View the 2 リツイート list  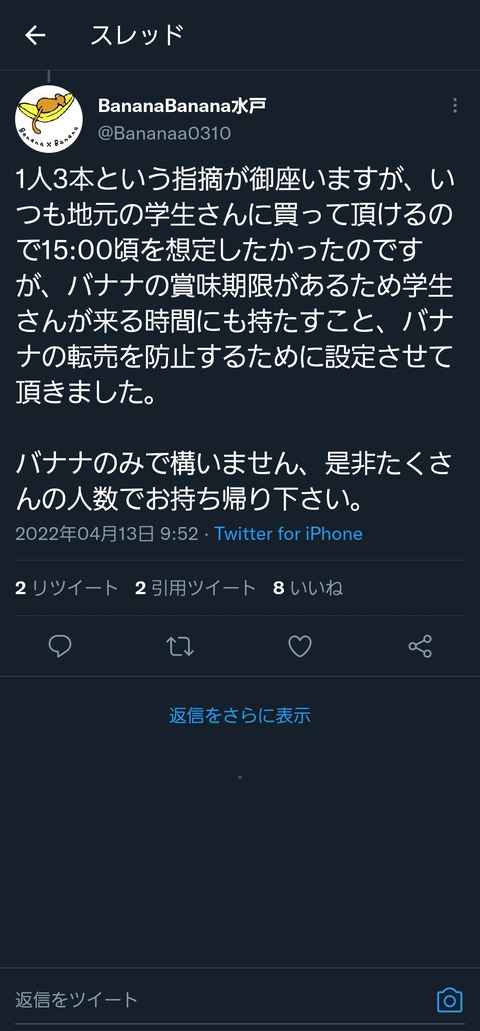point(66,588)
